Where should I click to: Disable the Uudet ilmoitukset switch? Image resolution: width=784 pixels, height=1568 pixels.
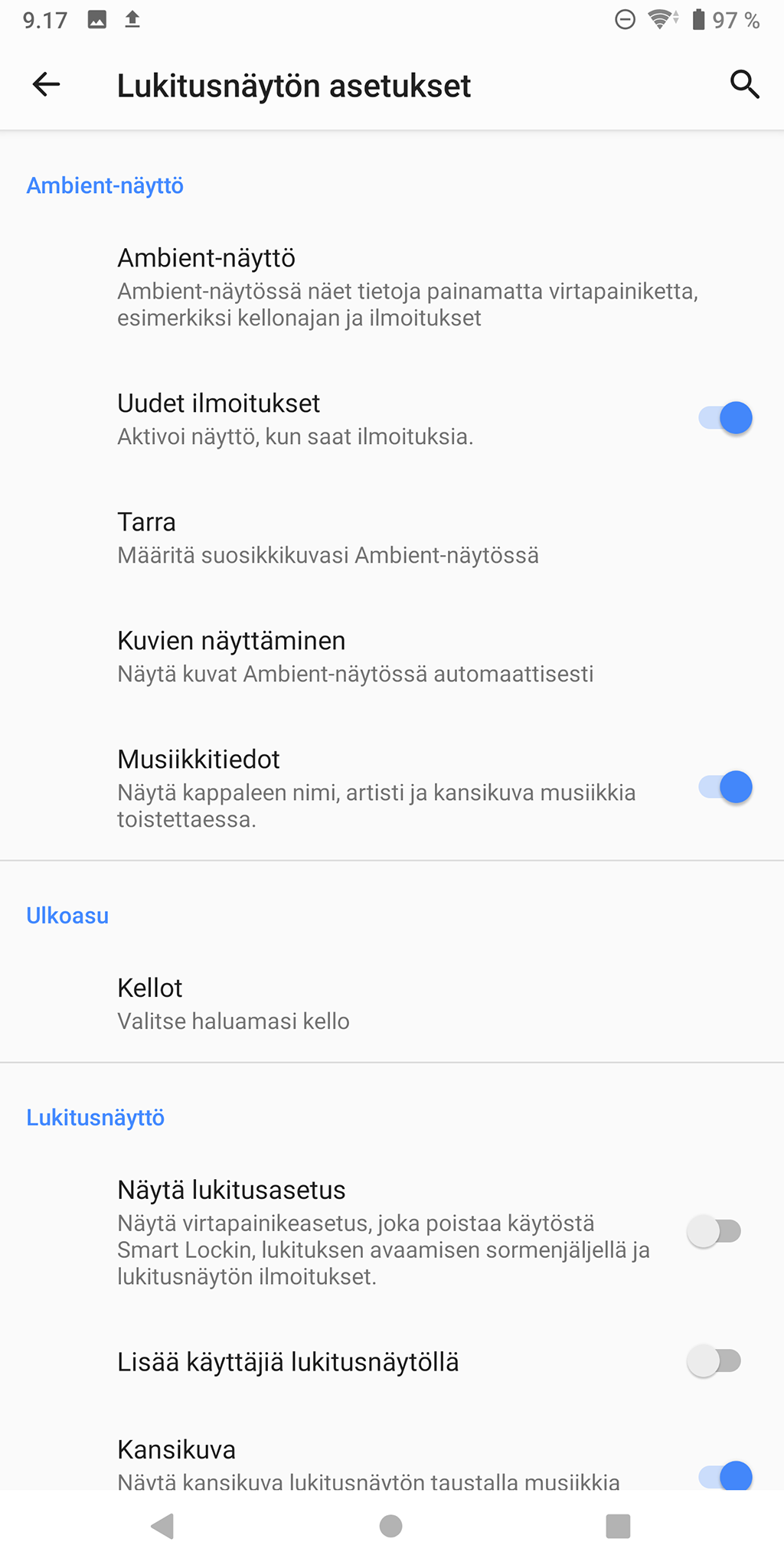pyautogui.click(x=725, y=418)
